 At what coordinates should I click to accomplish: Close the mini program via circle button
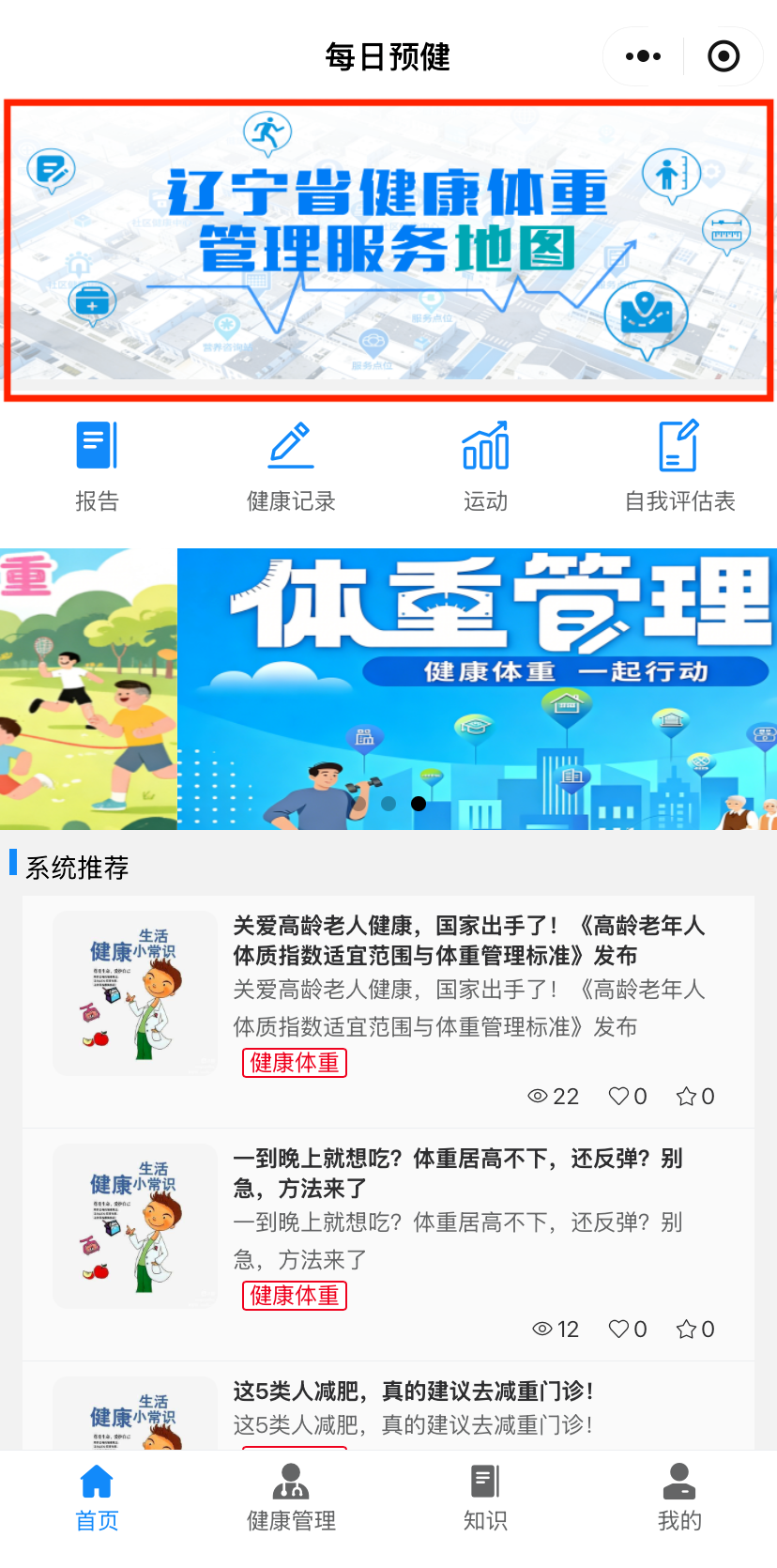(723, 56)
